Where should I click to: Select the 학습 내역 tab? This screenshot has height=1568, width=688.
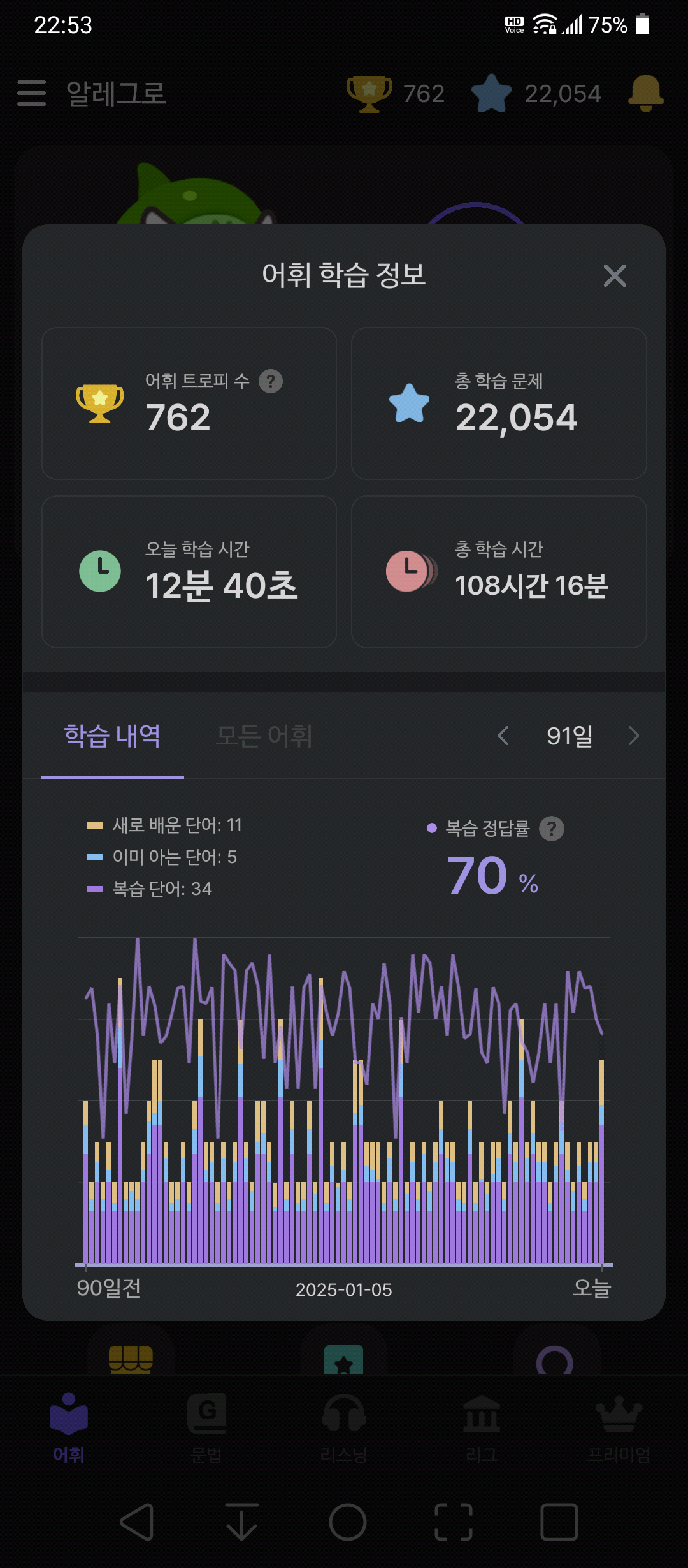click(113, 736)
